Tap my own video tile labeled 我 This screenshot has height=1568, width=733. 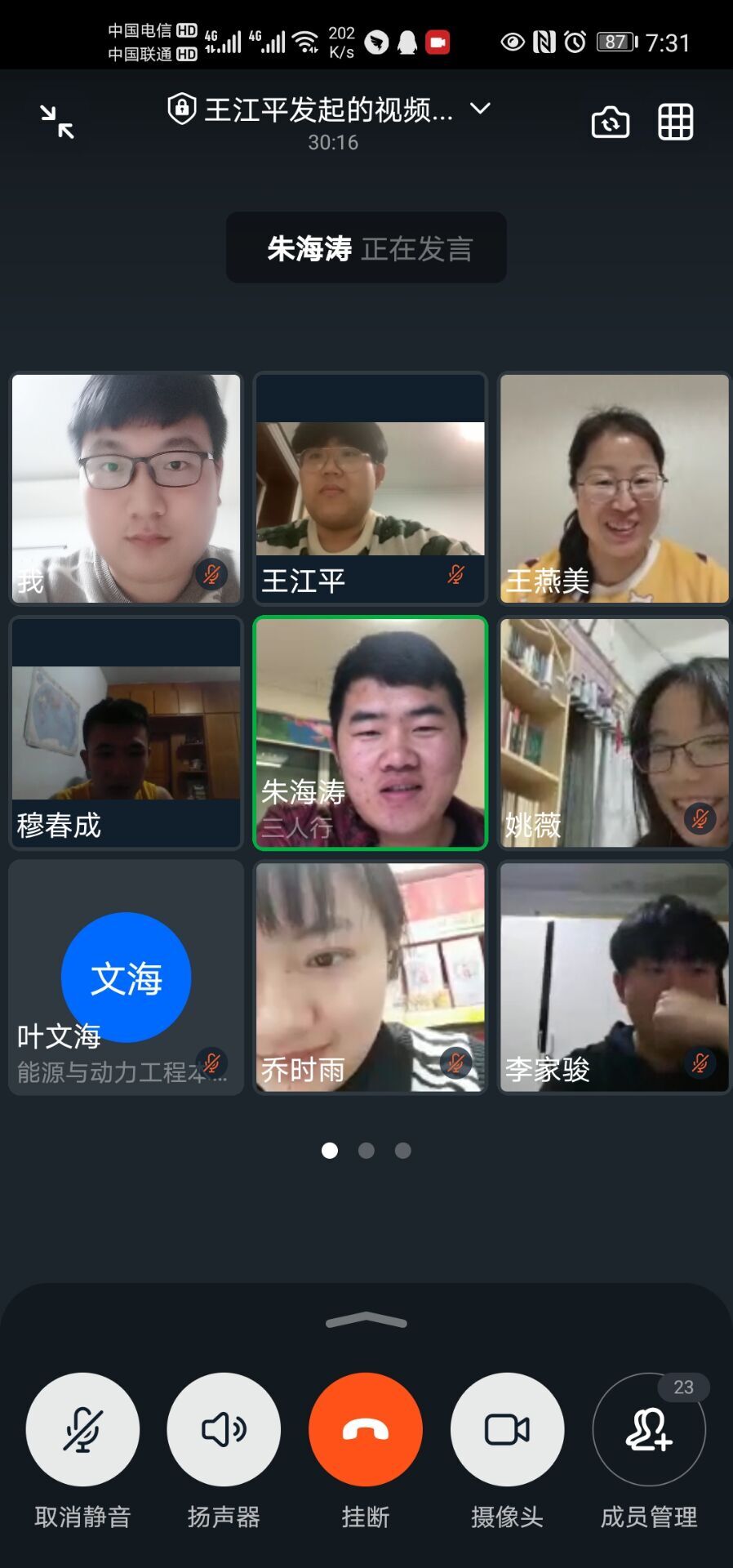pyautogui.click(x=126, y=488)
